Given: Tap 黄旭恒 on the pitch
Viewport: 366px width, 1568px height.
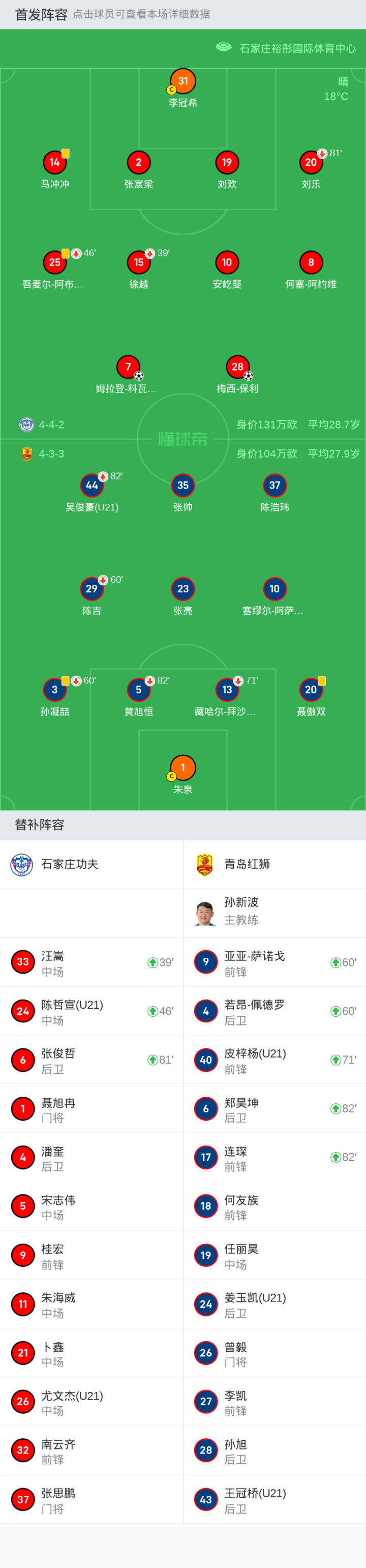Looking at the screenshot, I should [139, 690].
